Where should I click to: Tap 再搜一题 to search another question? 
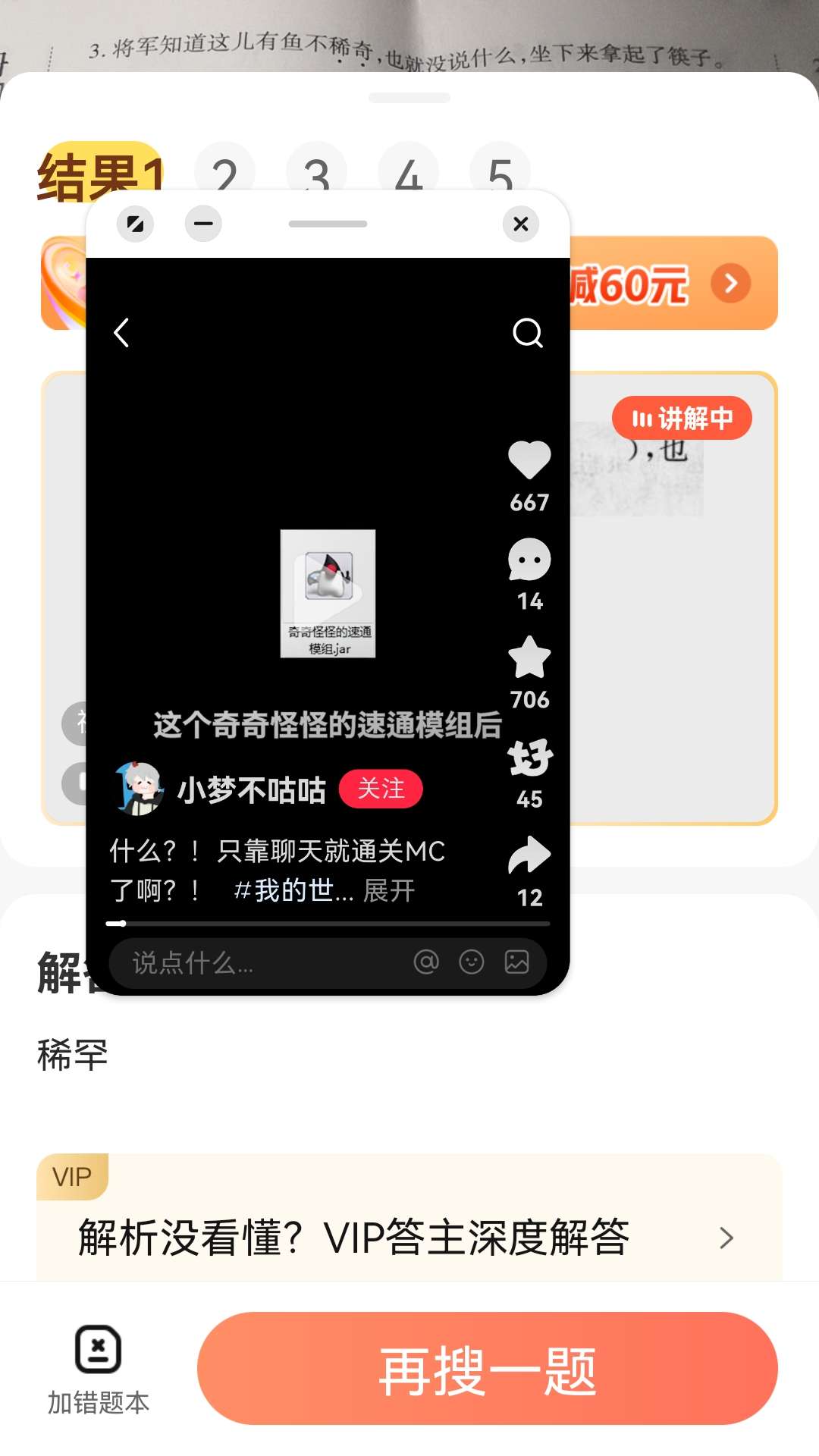point(487,1369)
